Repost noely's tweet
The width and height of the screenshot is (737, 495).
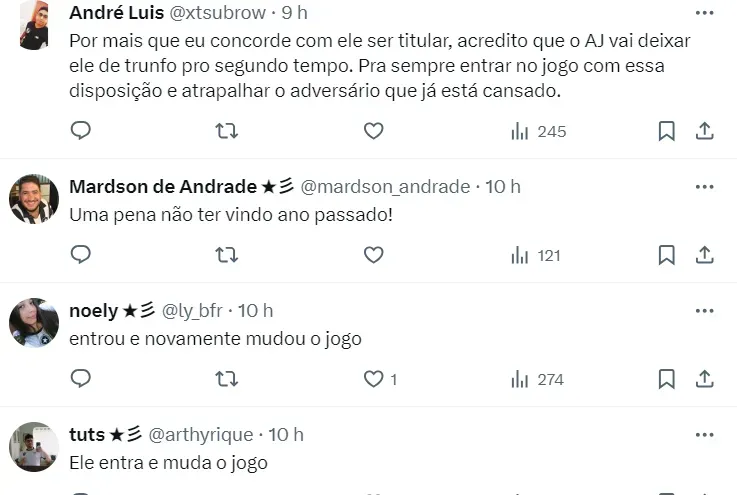point(227,379)
